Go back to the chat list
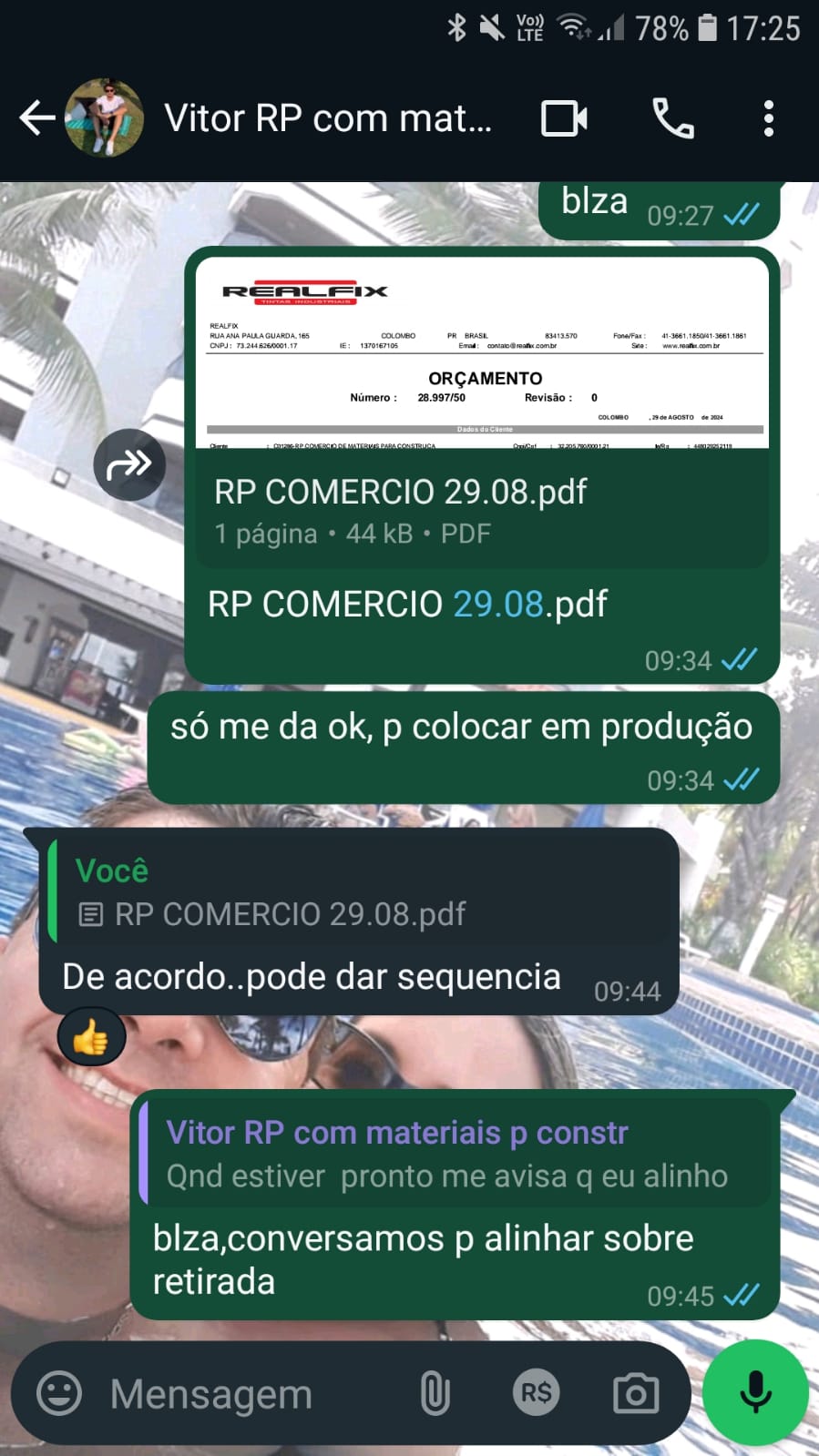 [x=36, y=118]
